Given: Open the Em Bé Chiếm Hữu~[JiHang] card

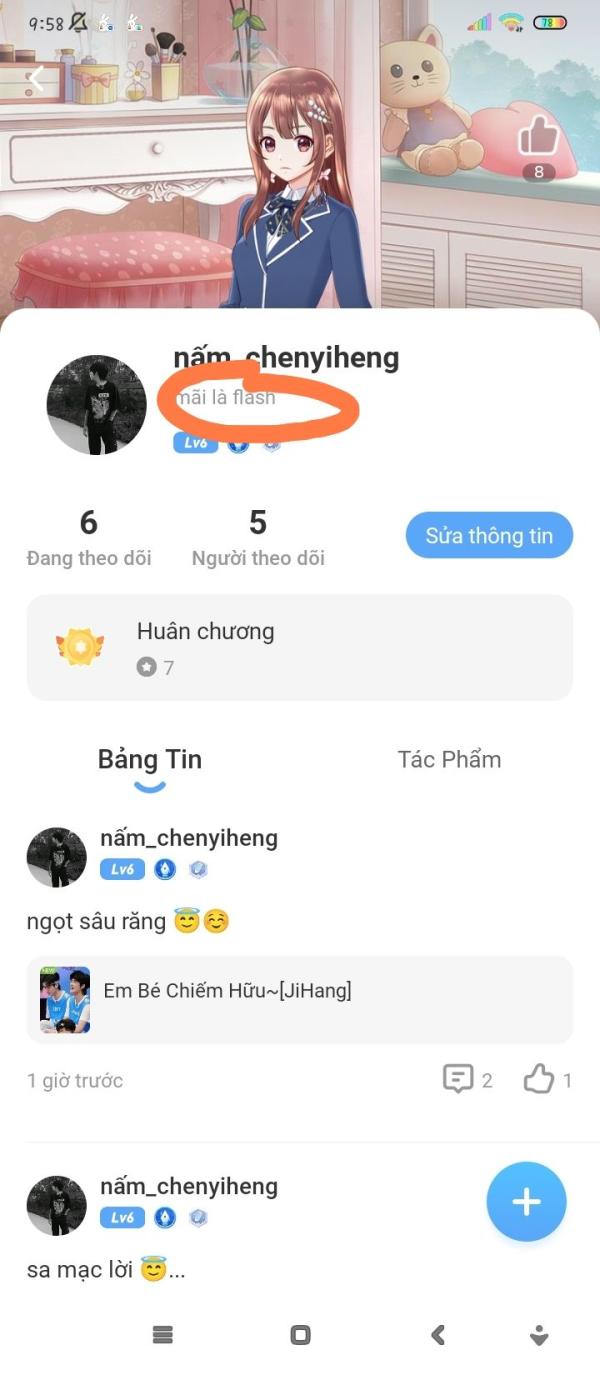Looking at the screenshot, I should (300, 1000).
